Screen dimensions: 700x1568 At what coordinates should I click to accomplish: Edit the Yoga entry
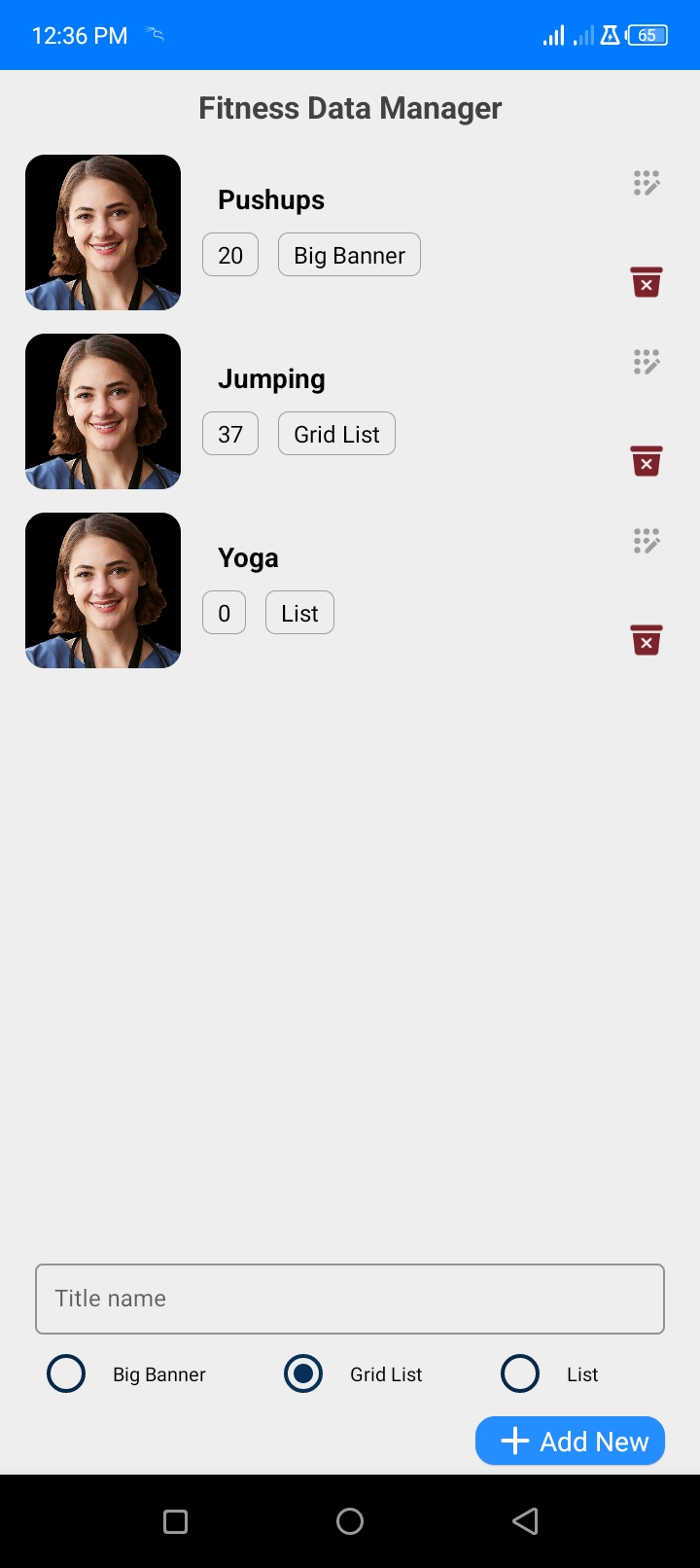pos(647,541)
